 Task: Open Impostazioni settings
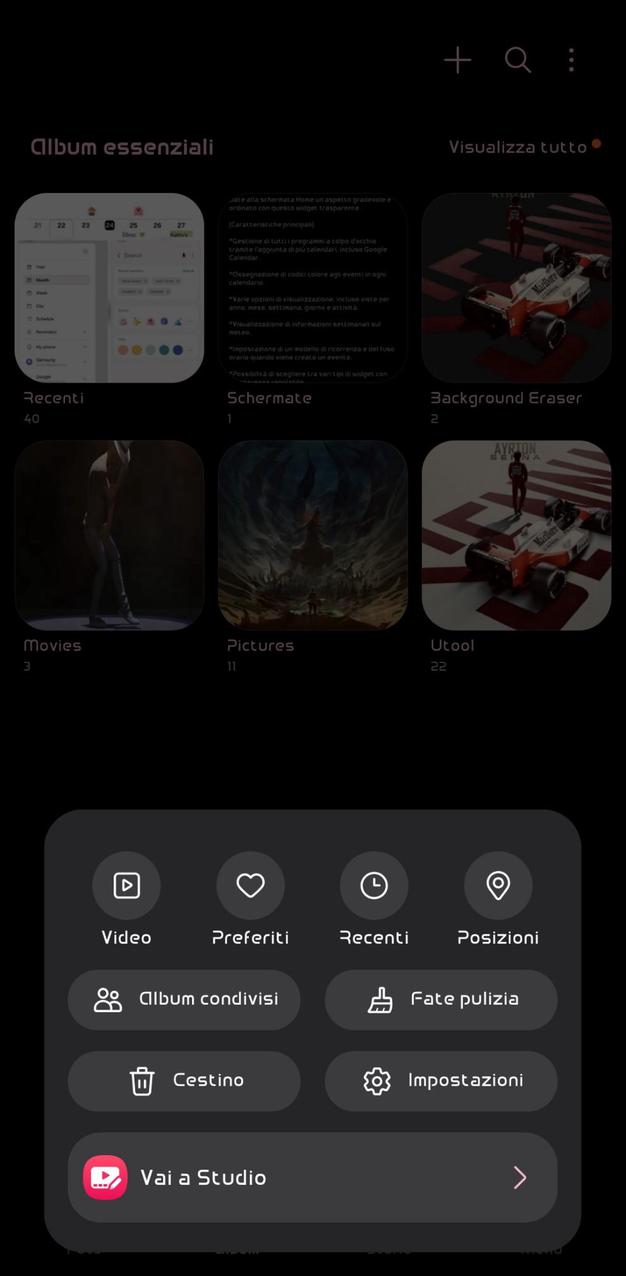pyautogui.click(x=441, y=1080)
